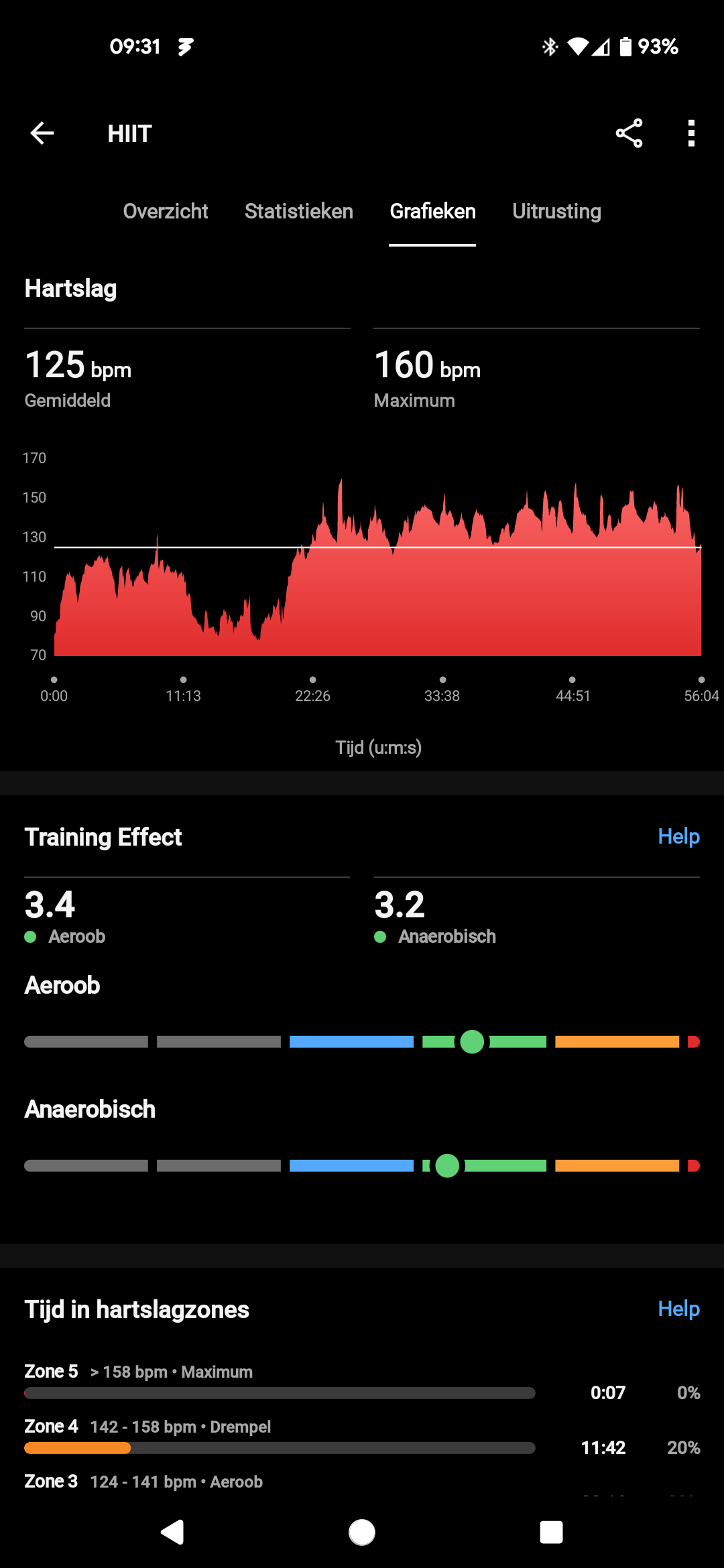
Task: Switch to the Statistieken tab
Action: tap(298, 211)
